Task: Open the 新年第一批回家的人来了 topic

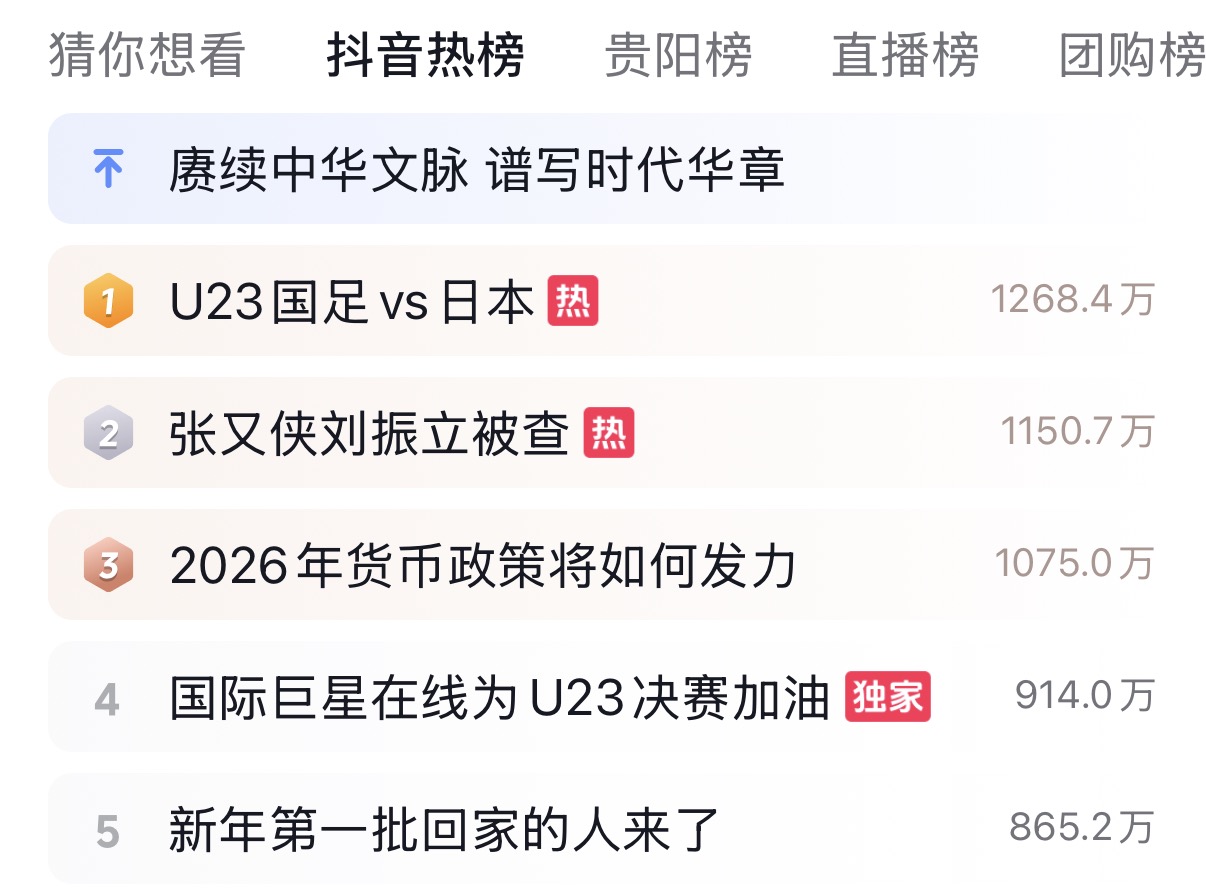Action: (x=444, y=829)
